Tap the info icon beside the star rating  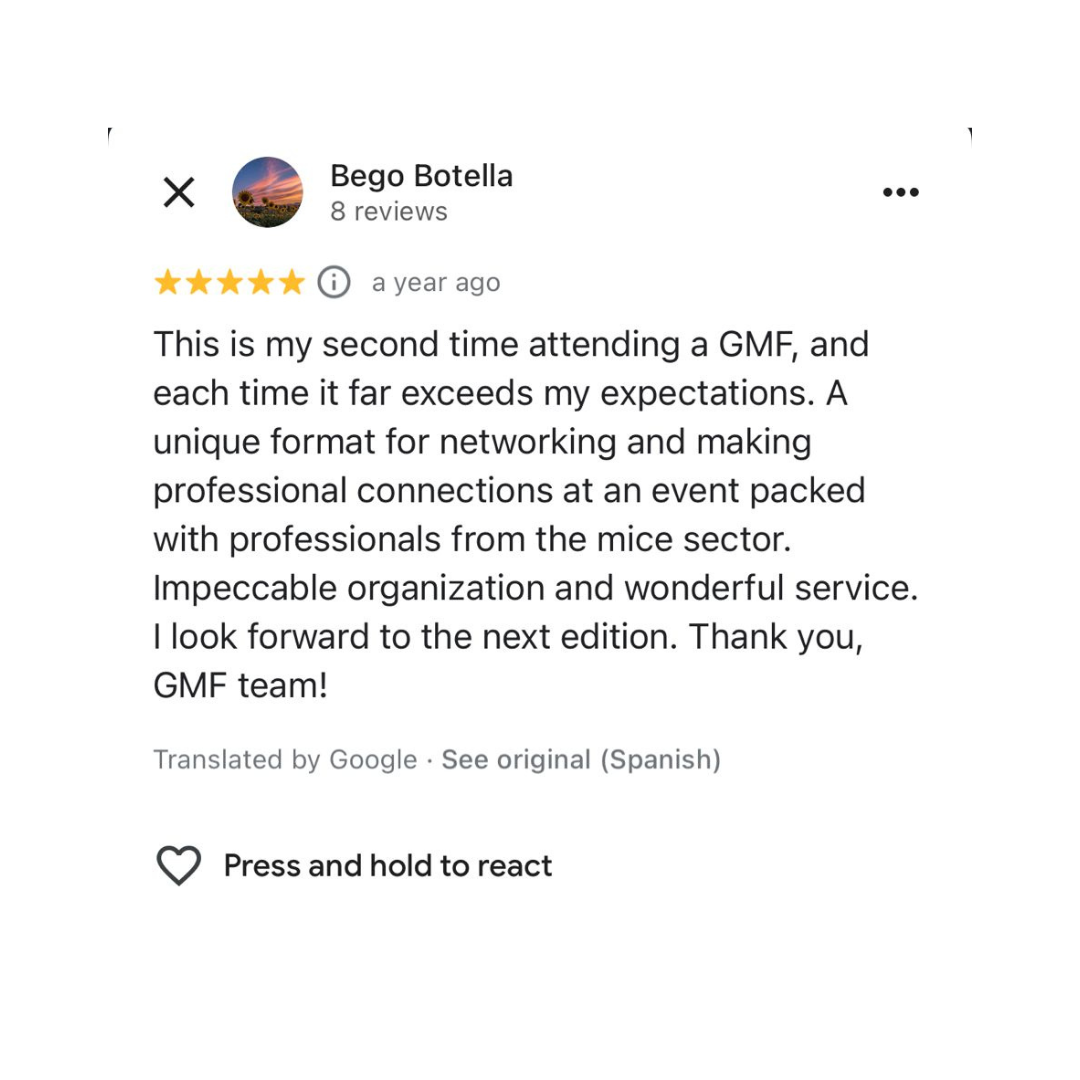[334, 283]
